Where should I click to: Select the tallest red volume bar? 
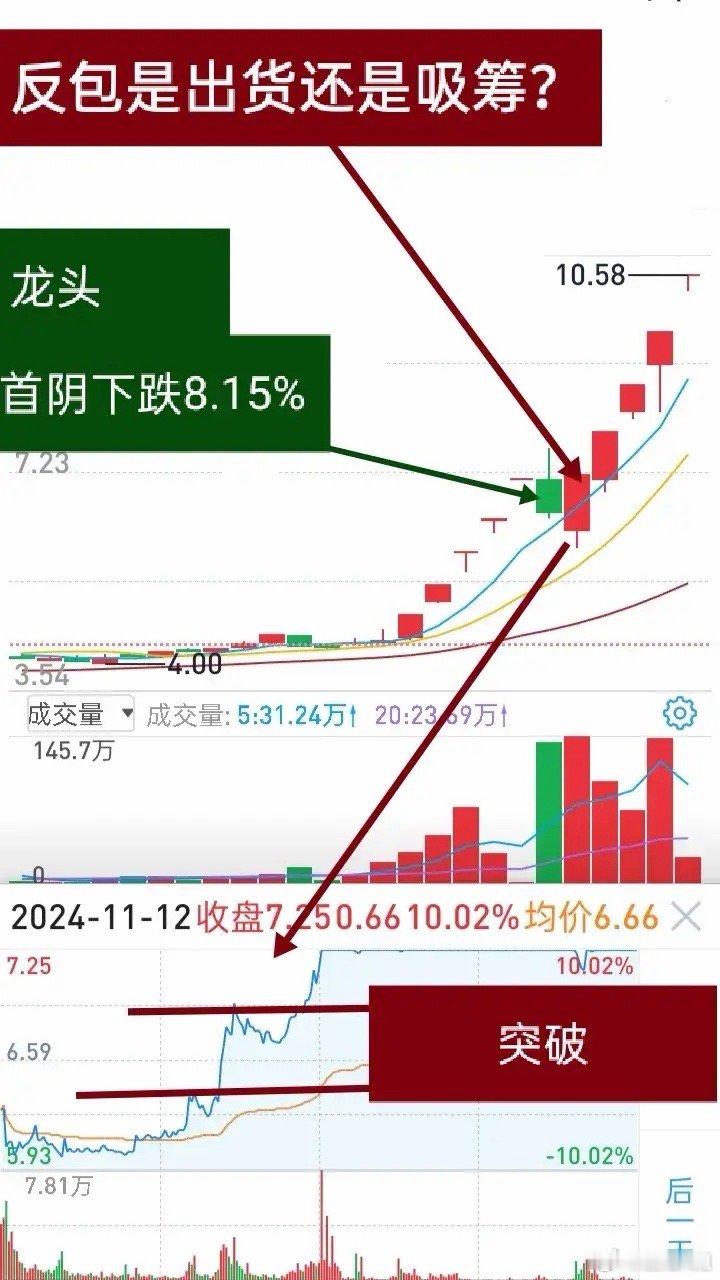coord(578,800)
